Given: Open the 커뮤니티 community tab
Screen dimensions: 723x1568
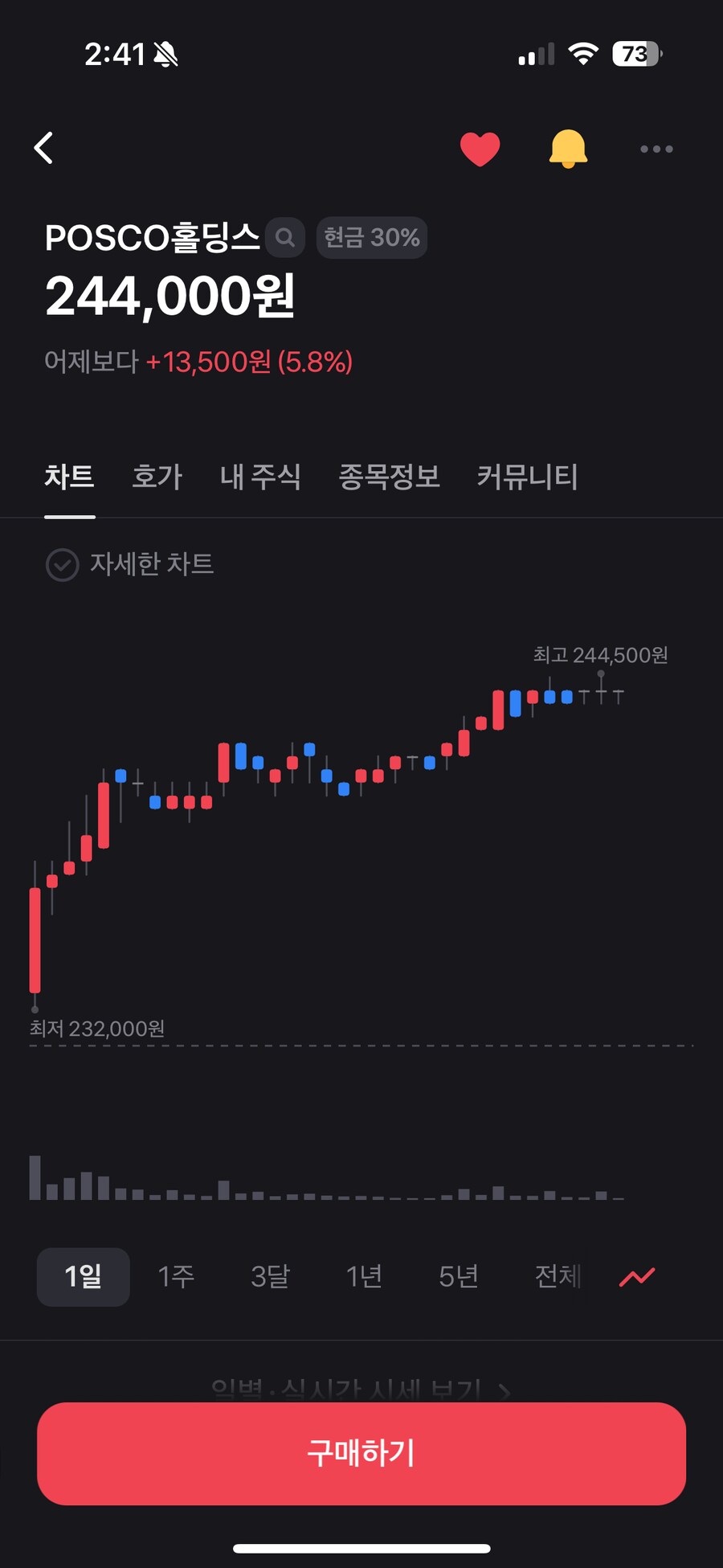Looking at the screenshot, I should pos(528,477).
